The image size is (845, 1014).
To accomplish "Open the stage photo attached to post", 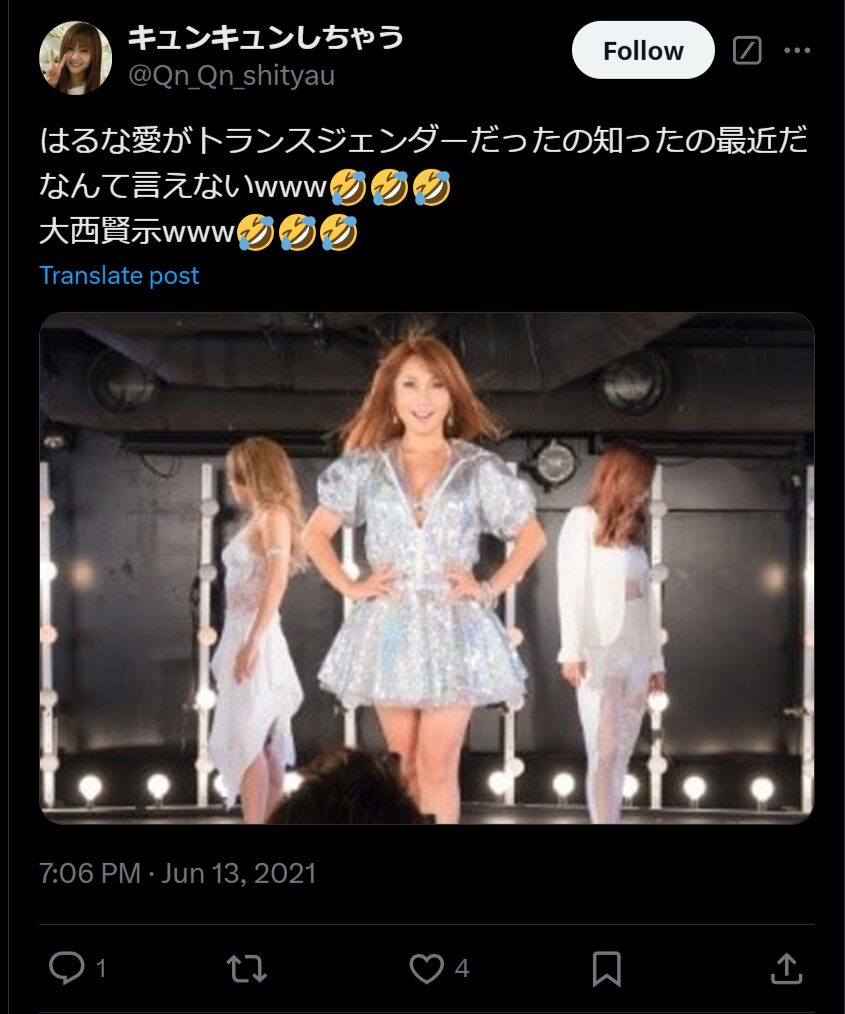I will [x=427, y=568].
